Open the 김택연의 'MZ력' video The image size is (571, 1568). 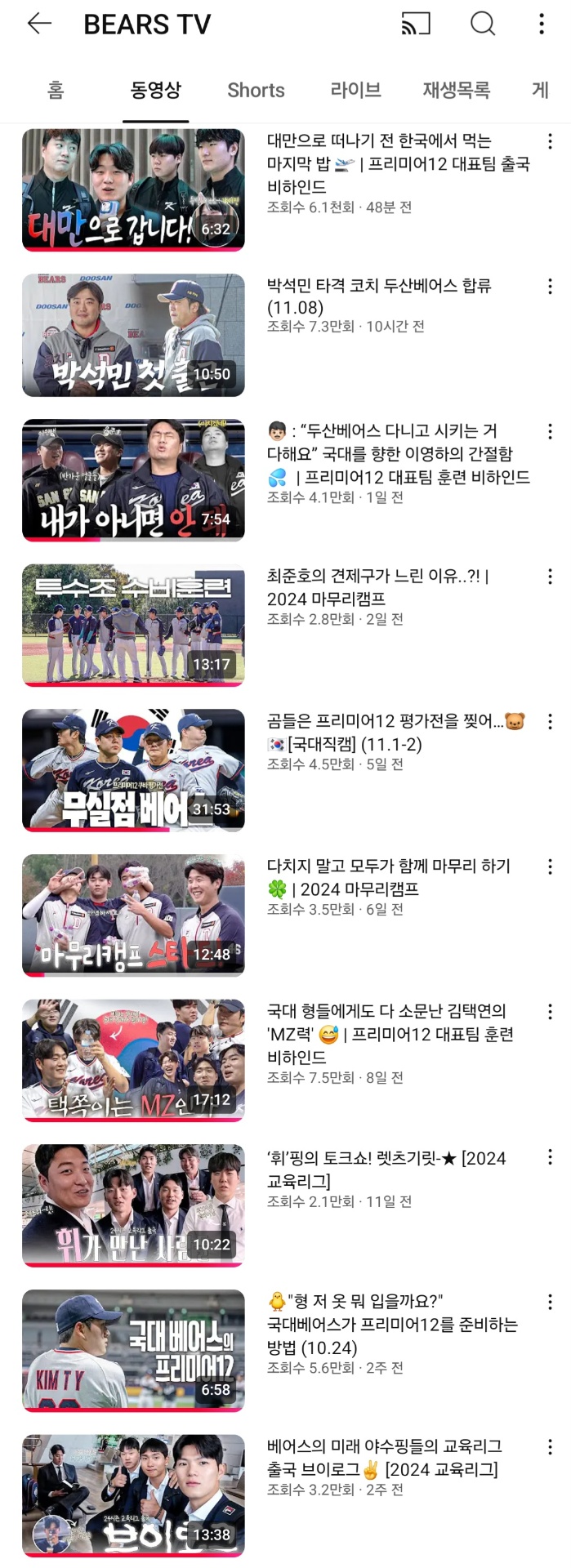click(x=133, y=1060)
